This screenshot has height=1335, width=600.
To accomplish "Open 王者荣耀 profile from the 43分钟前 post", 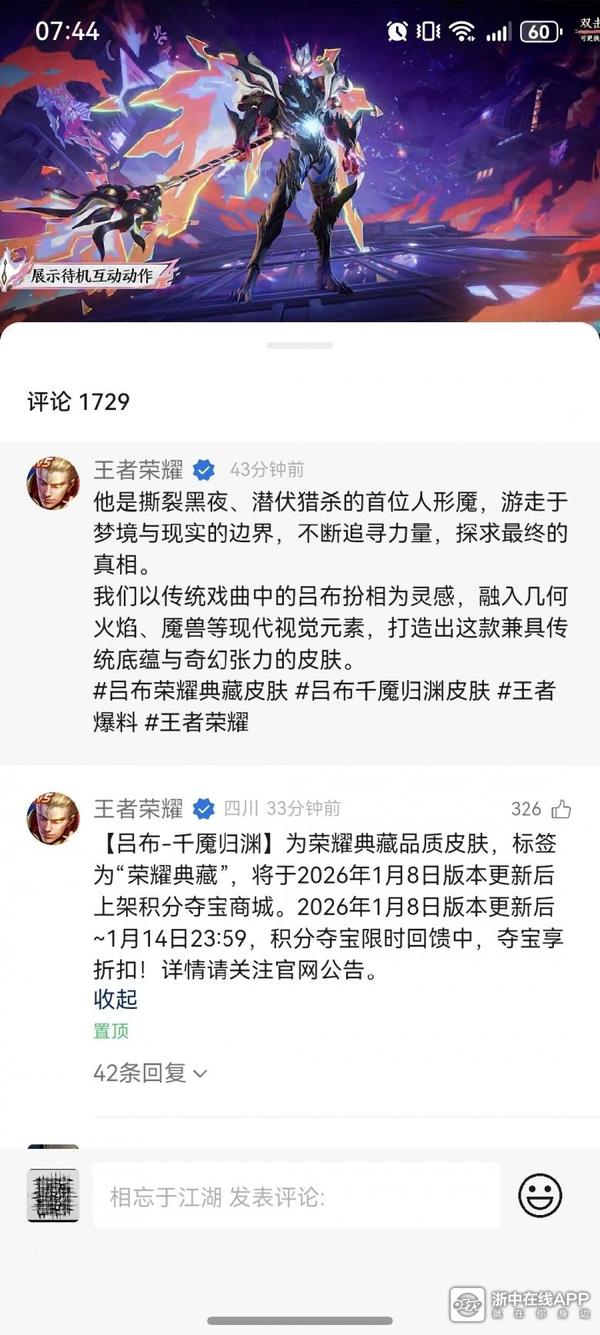I will pyautogui.click(x=138, y=470).
